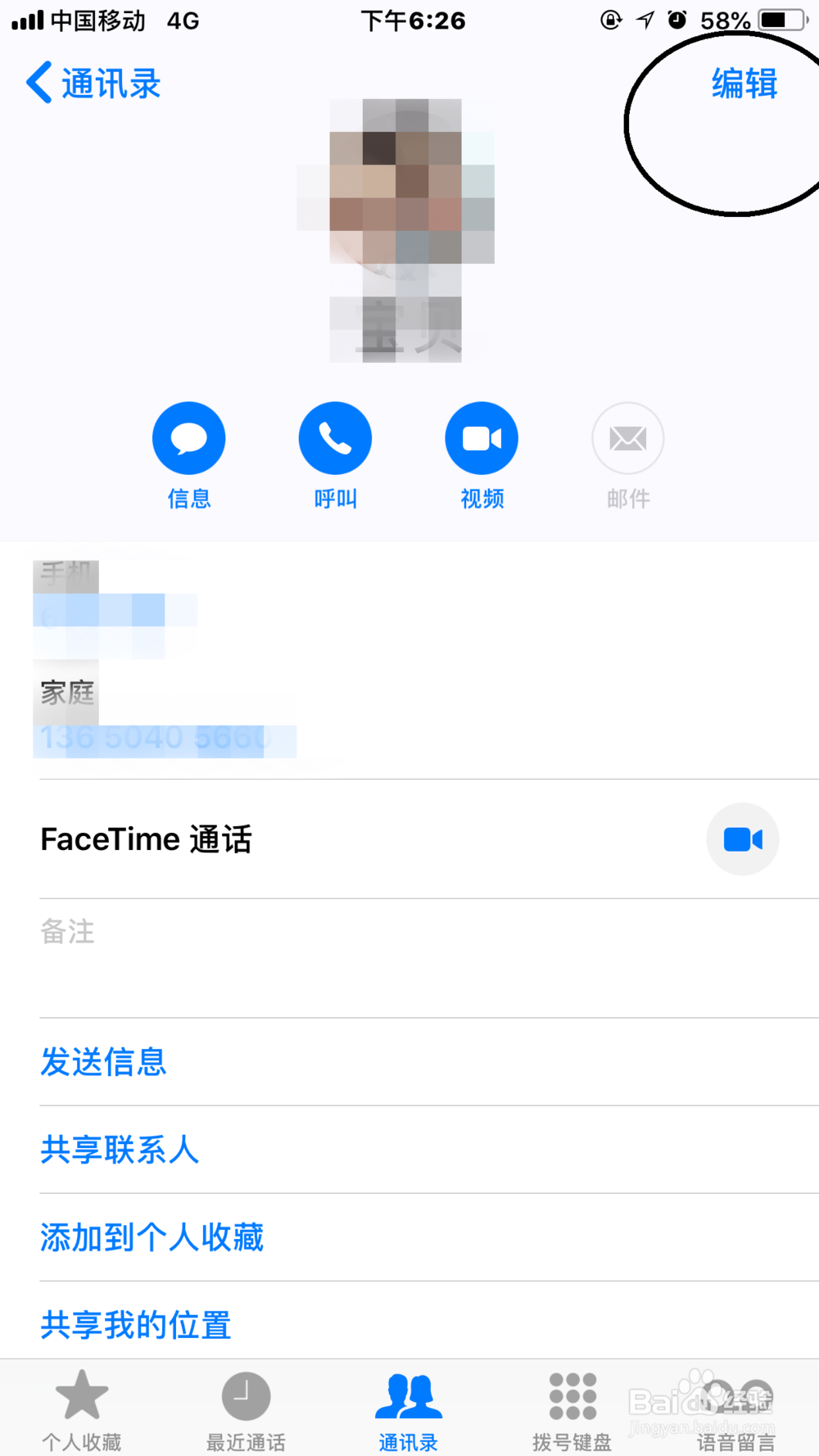Tap the 呼叫 call icon
This screenshot has width=819, height=1456.
pos(335,437)
